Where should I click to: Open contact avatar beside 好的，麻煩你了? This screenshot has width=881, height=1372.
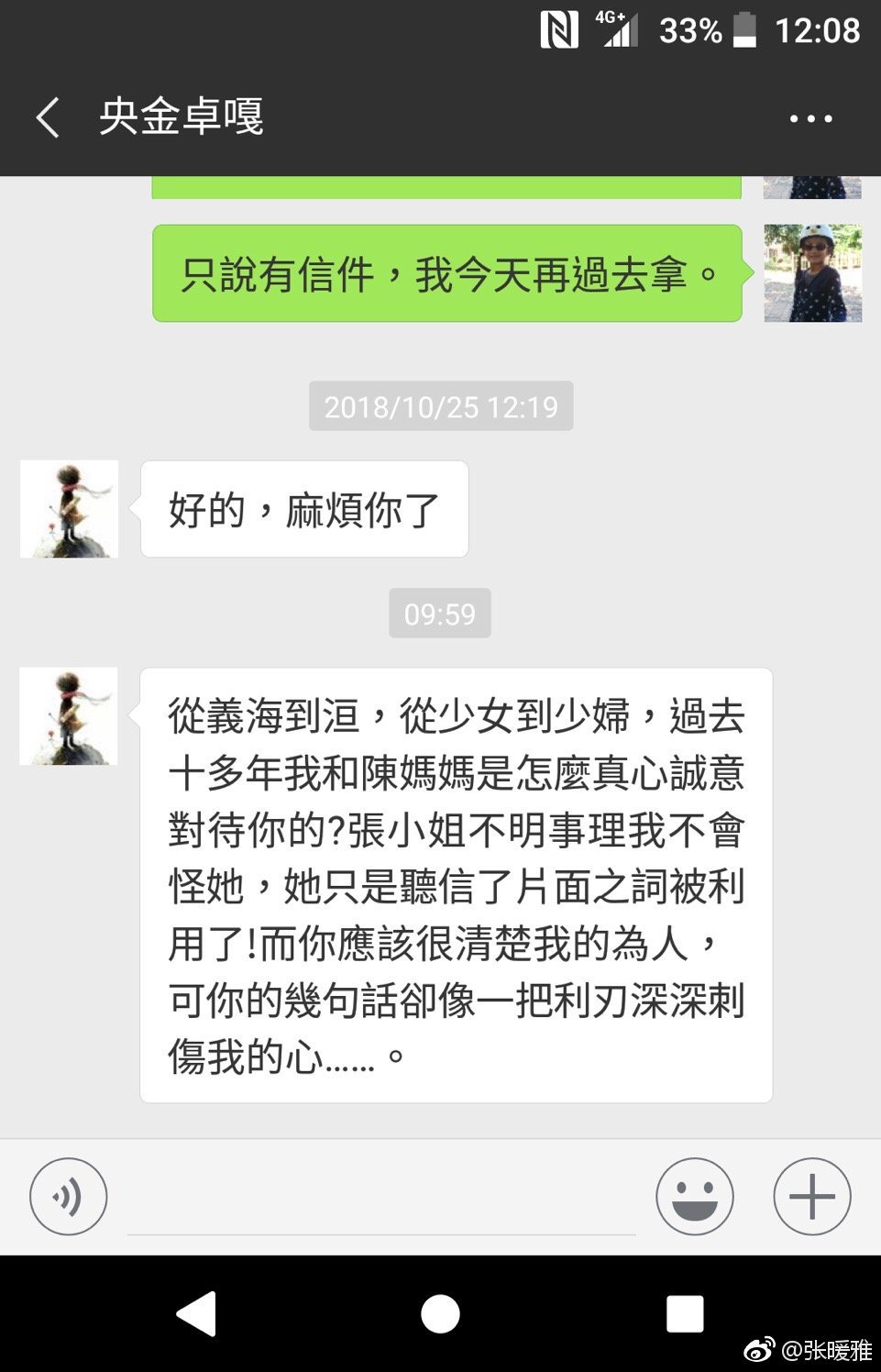tap(70, 509)
